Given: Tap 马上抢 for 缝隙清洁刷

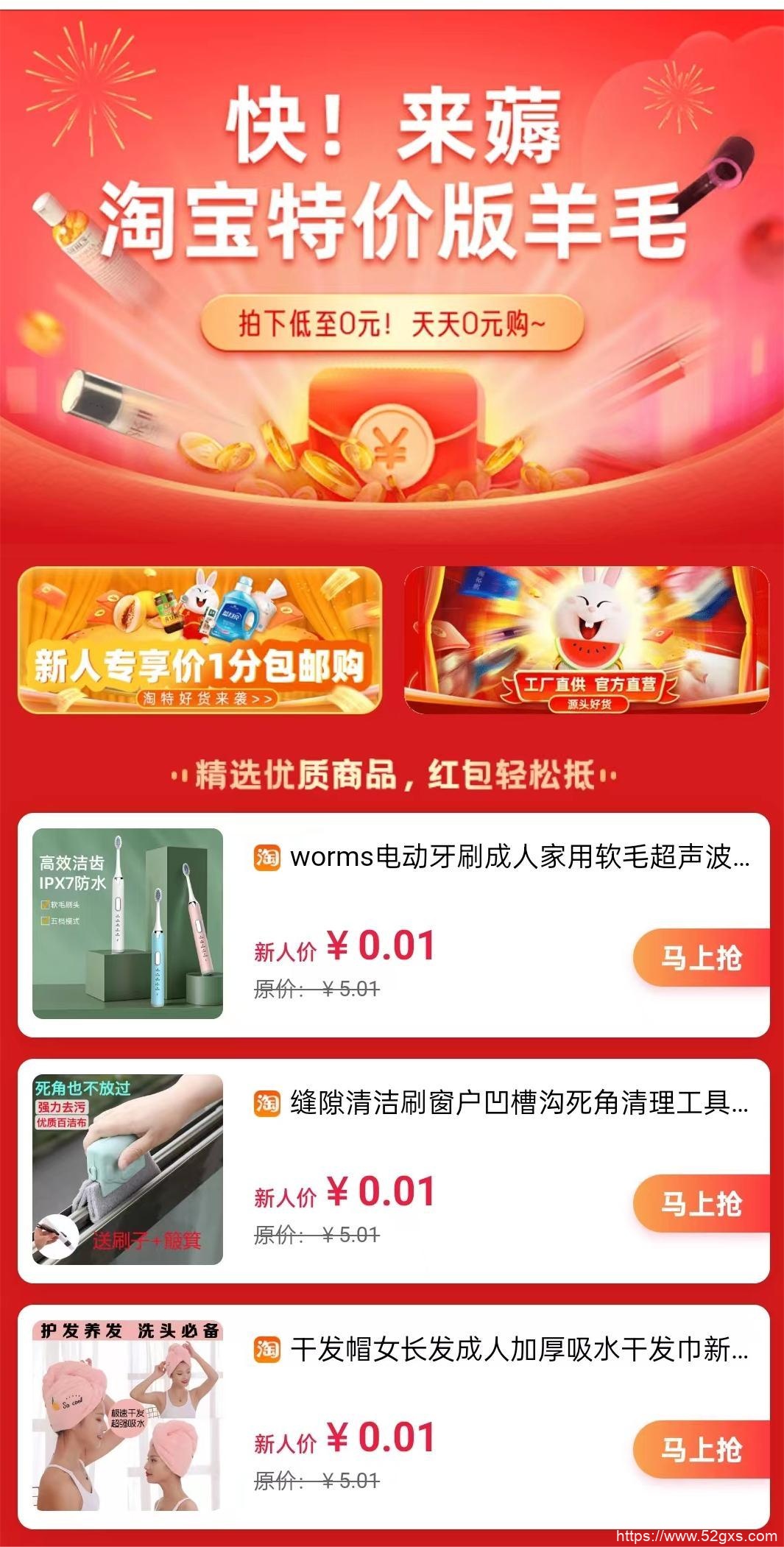Looking at the screenshot, I should pyautogui.click(x=700, y=1203).
